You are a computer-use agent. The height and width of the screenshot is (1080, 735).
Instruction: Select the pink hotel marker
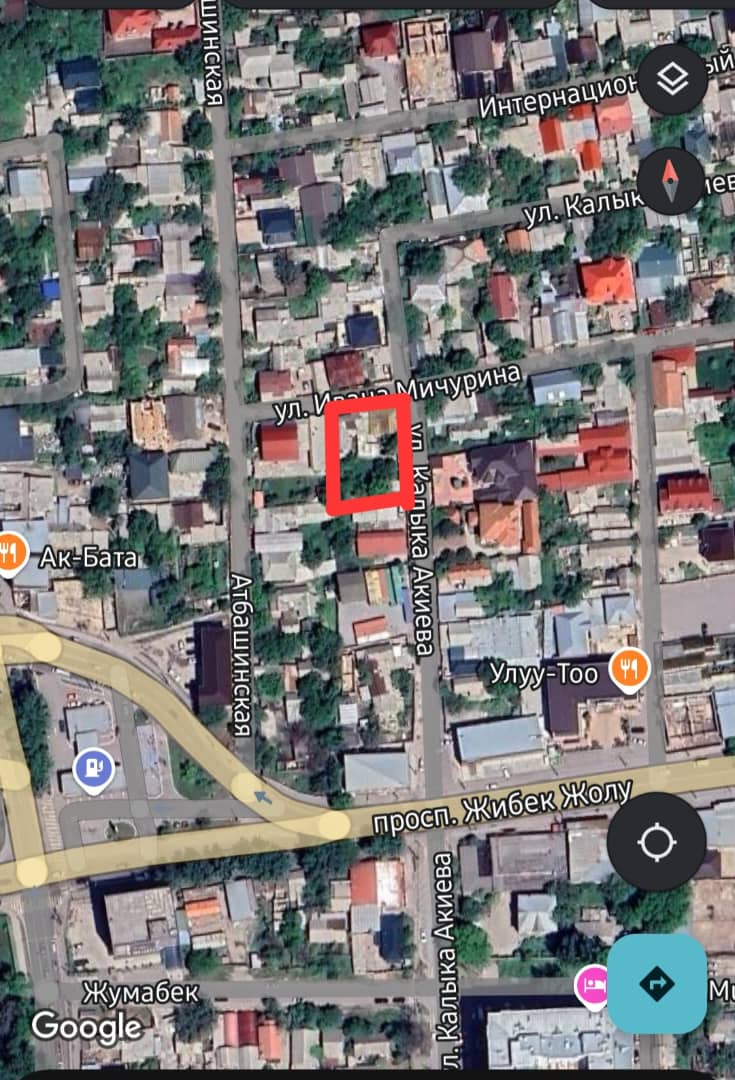[592, 984]
